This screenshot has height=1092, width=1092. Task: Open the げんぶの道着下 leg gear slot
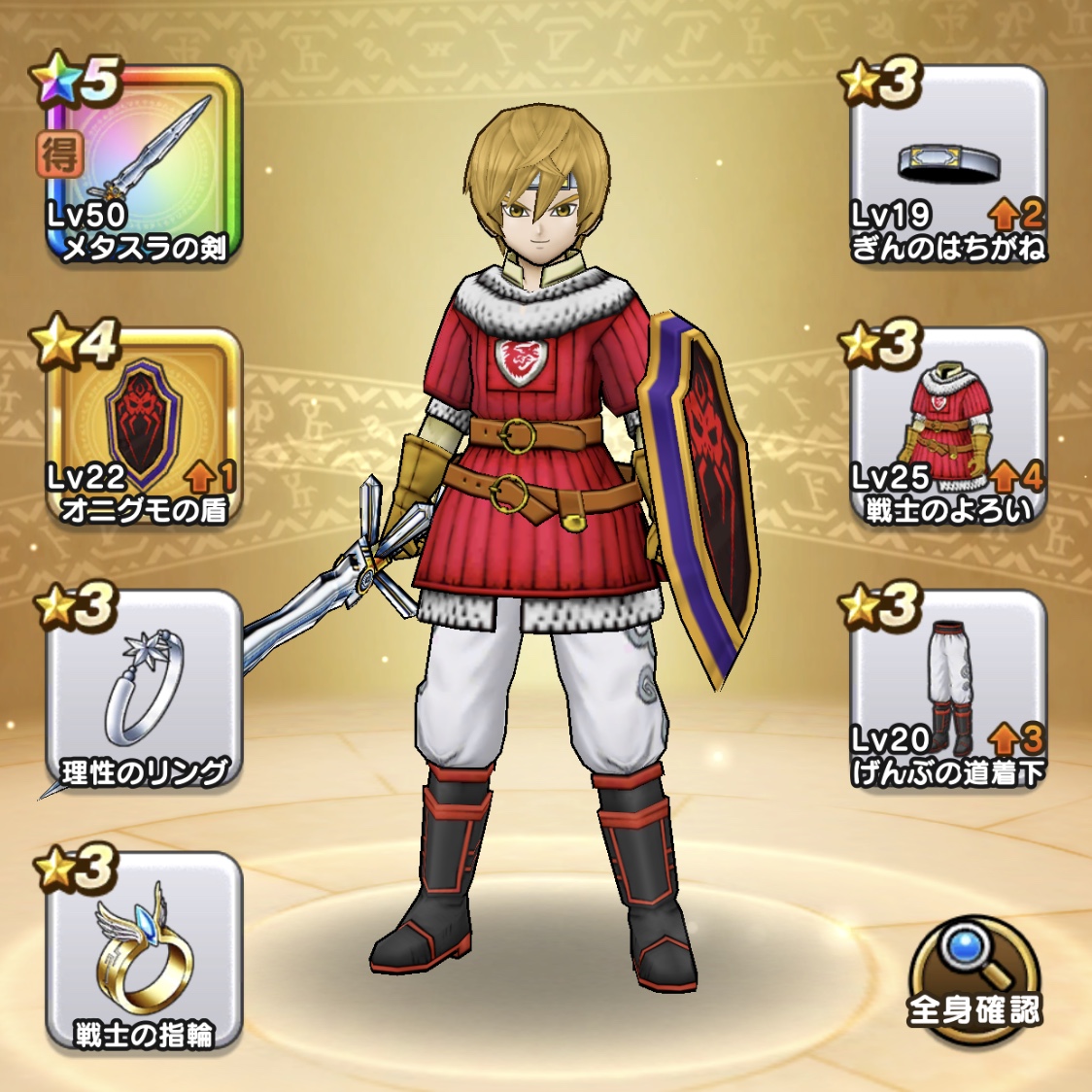point(948,692)
